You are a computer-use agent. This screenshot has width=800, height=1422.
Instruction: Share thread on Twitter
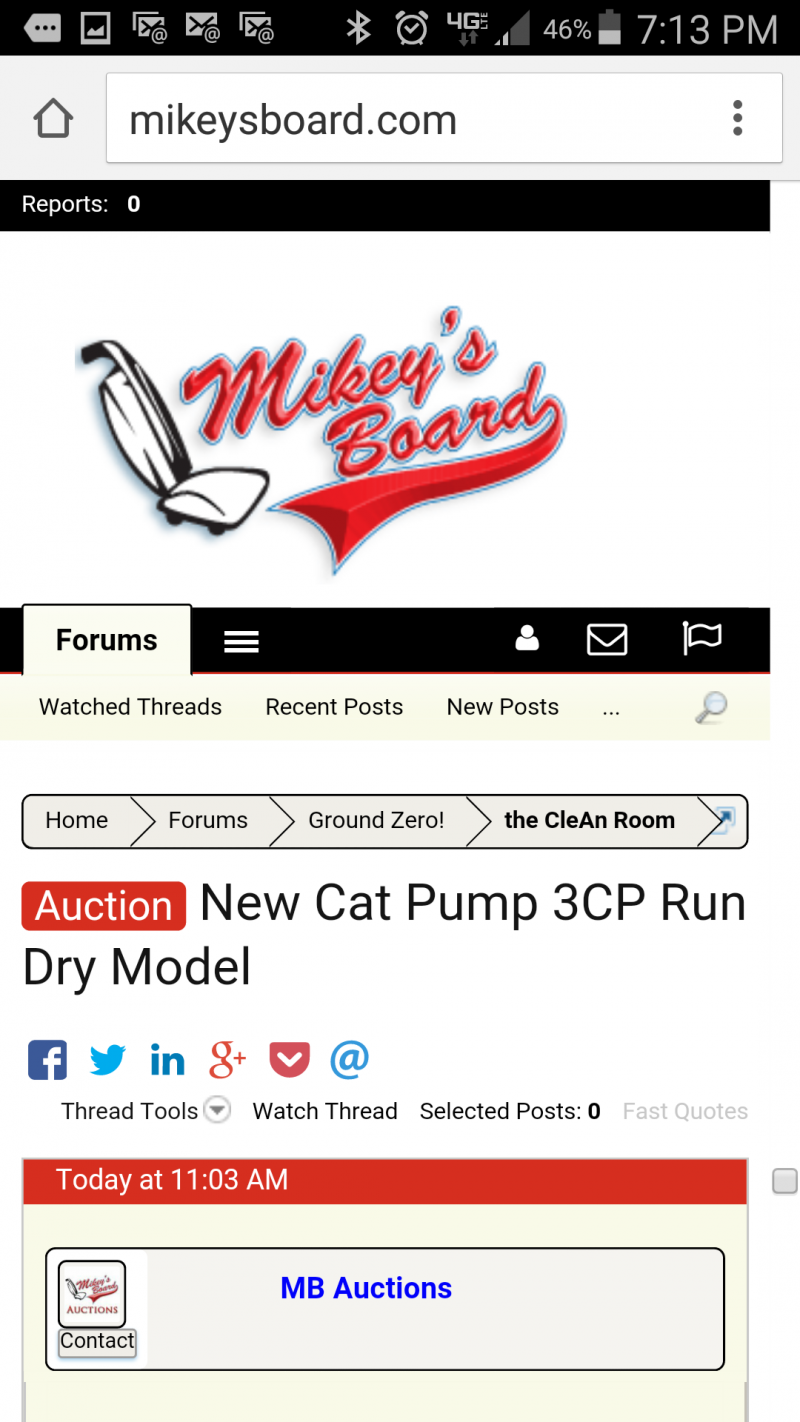107,1060
